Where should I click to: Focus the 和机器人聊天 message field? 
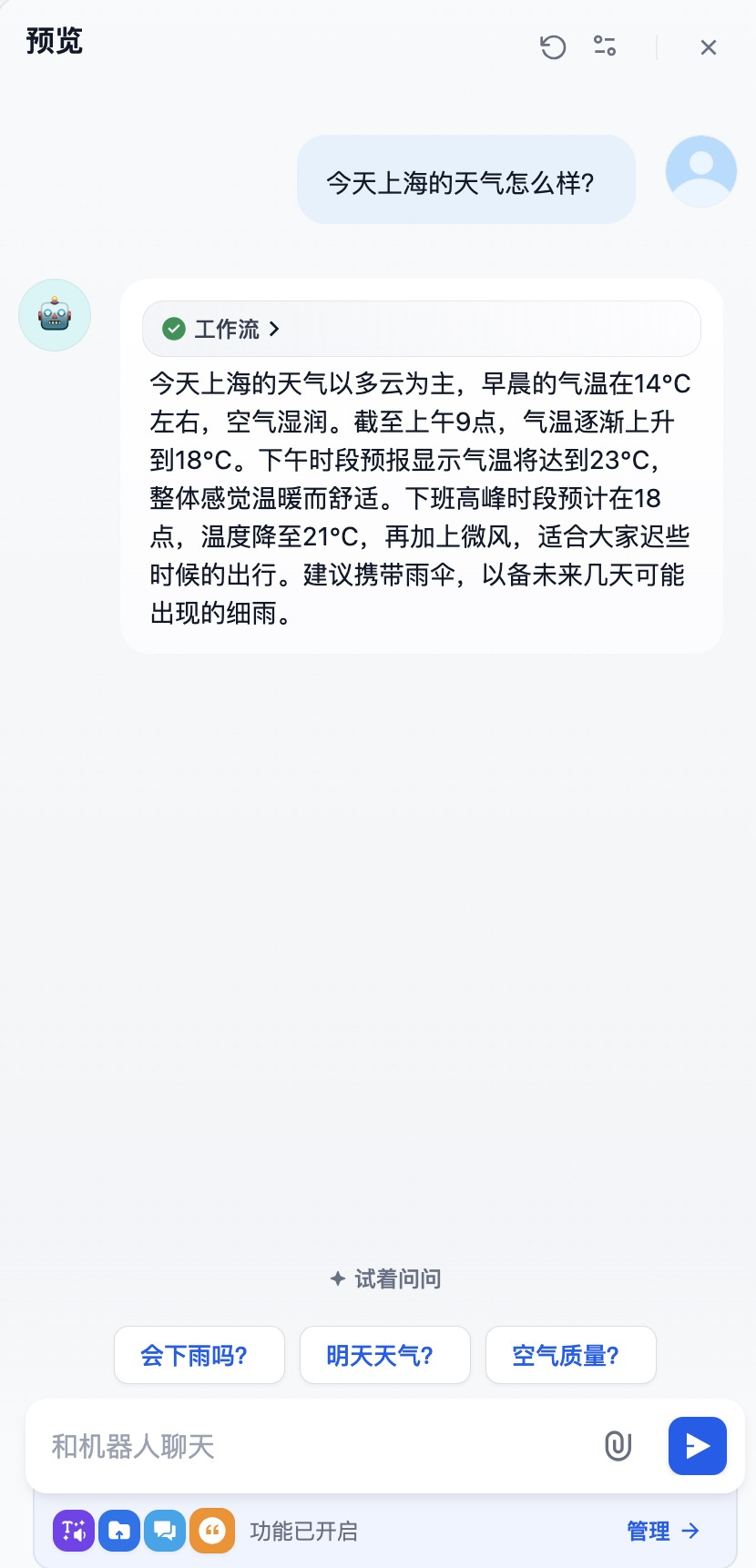(310, 1446)
